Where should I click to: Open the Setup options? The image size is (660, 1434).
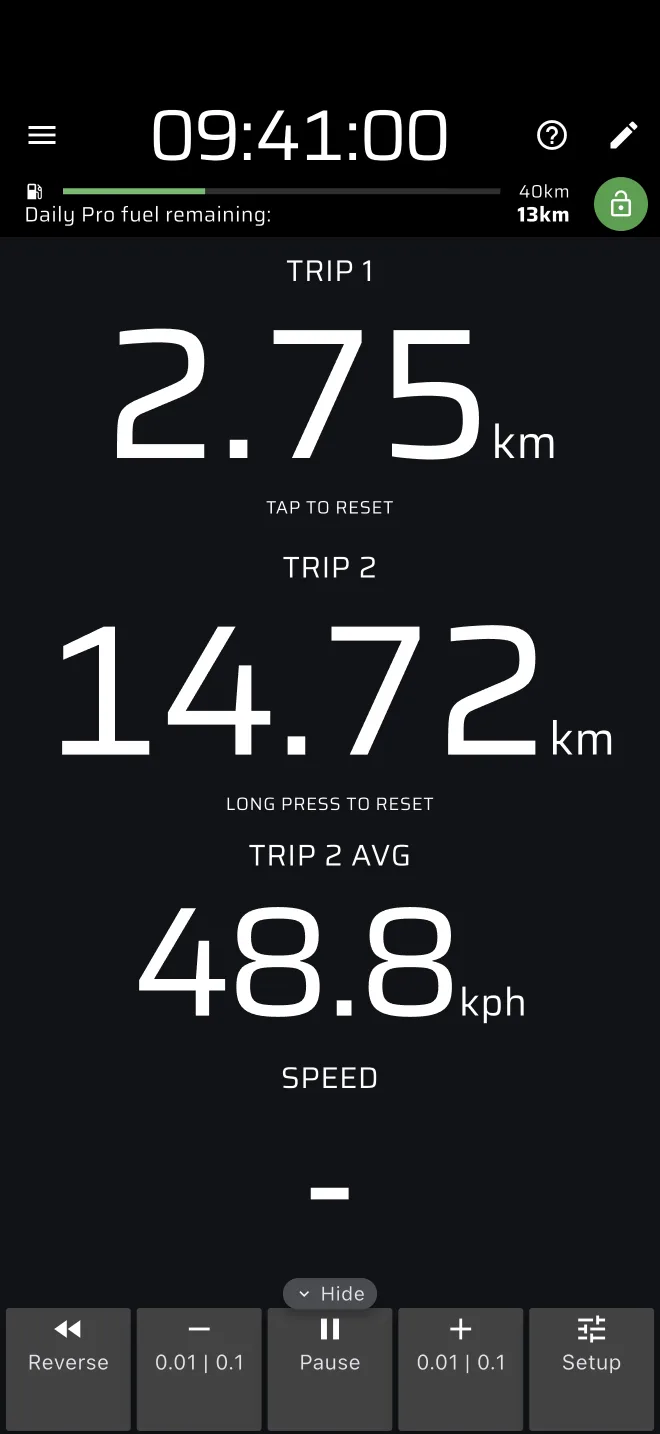(591, 1369)
